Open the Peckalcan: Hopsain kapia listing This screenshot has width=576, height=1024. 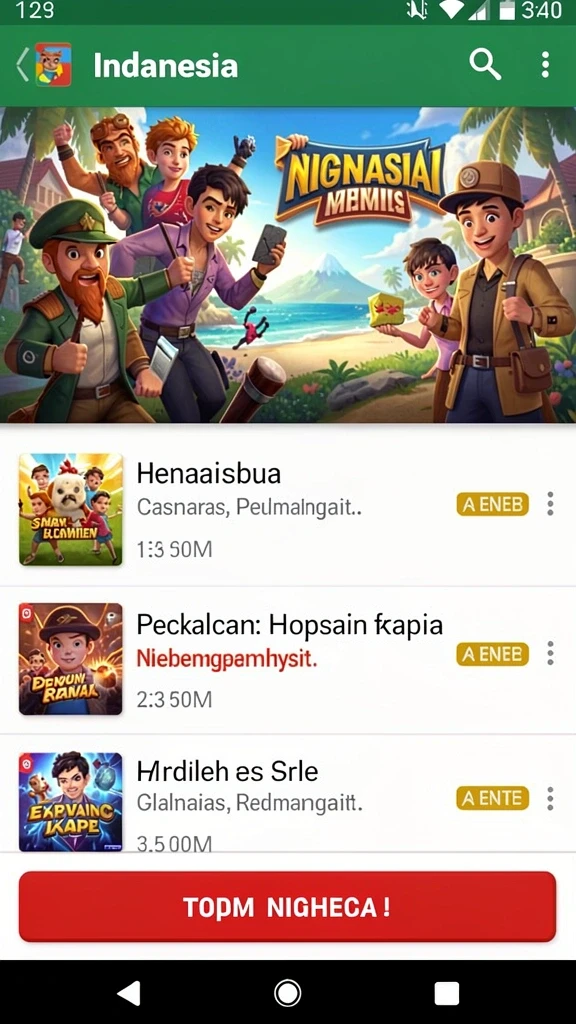[x=288, y=659]
